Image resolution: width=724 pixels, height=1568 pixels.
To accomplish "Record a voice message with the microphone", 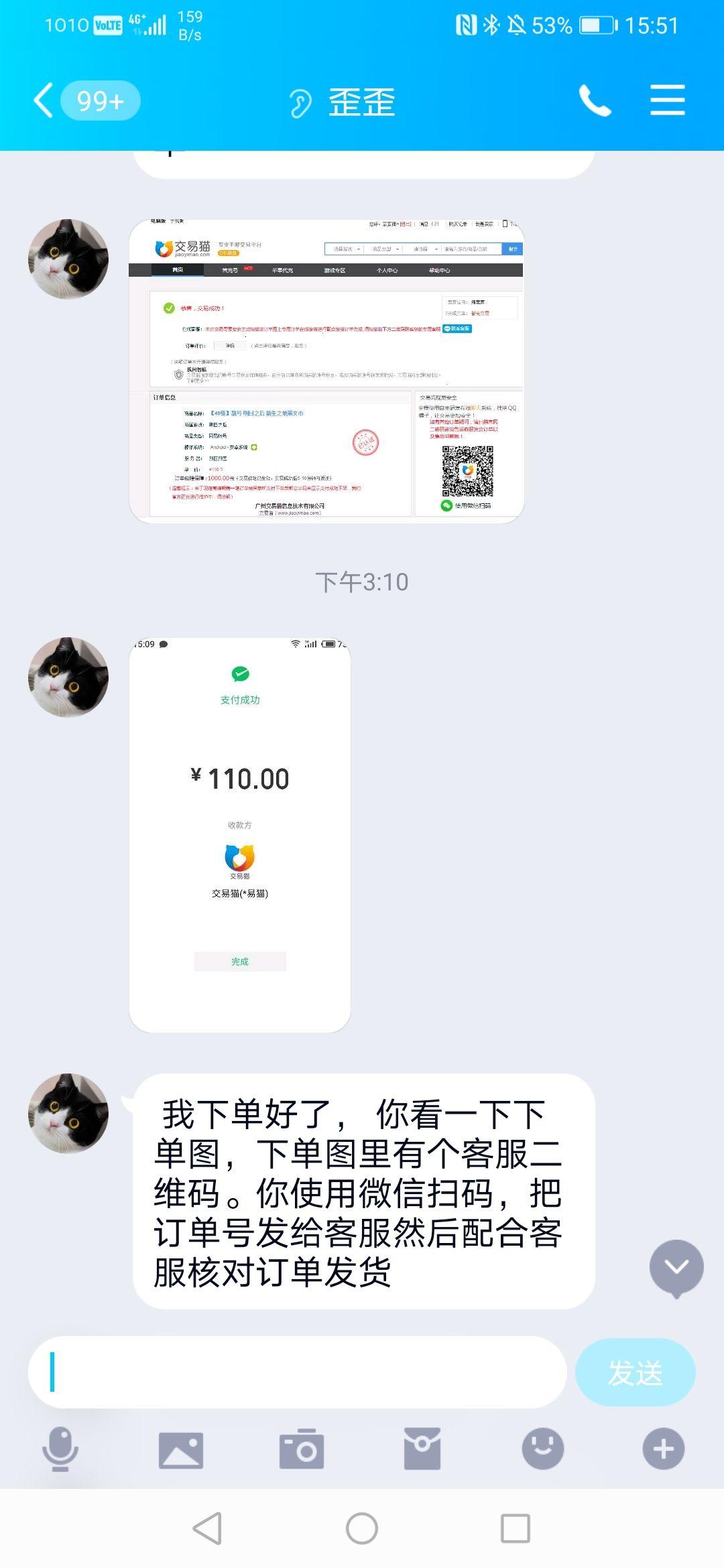I will tap(60, 1449).
